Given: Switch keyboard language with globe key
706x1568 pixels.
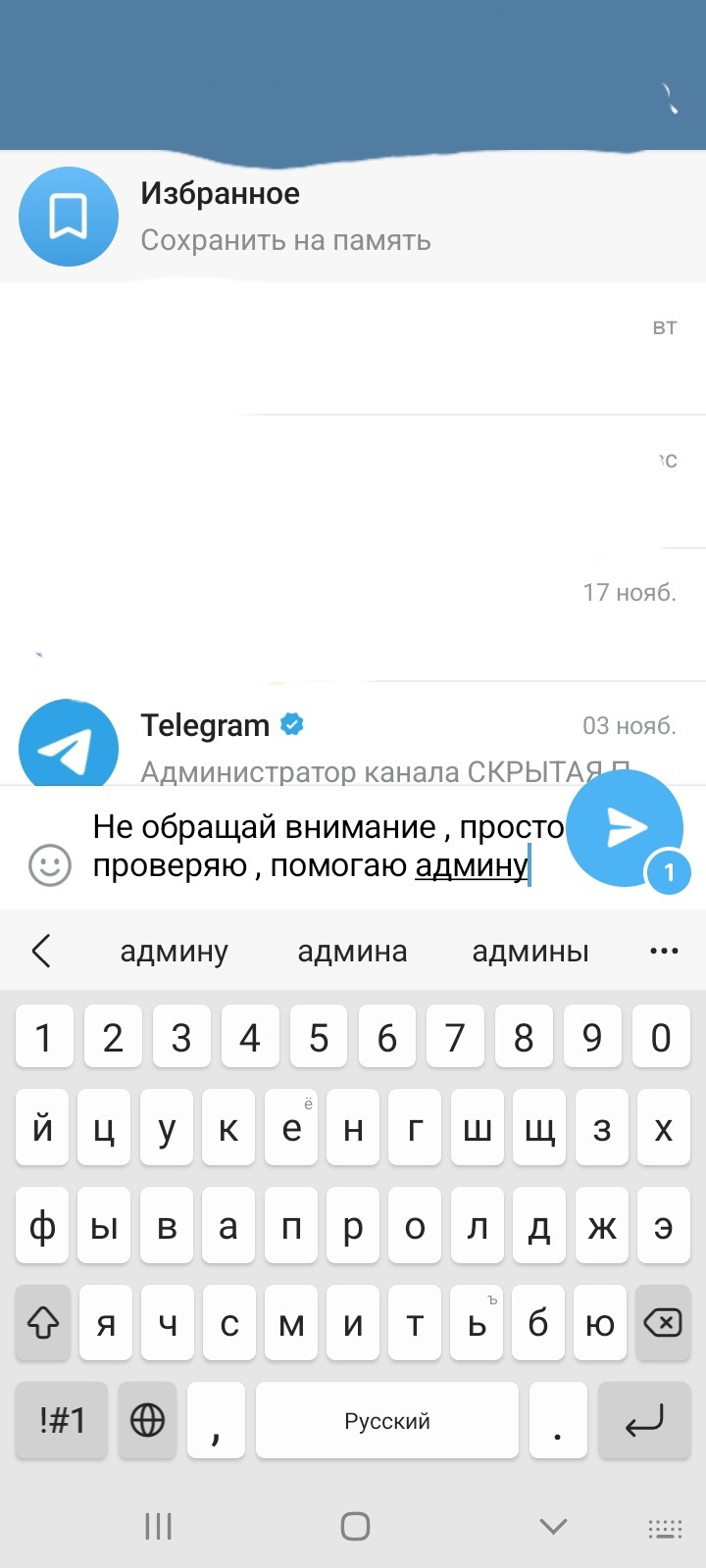Looking at the screenshot, I should click(x=147, y=1420).
